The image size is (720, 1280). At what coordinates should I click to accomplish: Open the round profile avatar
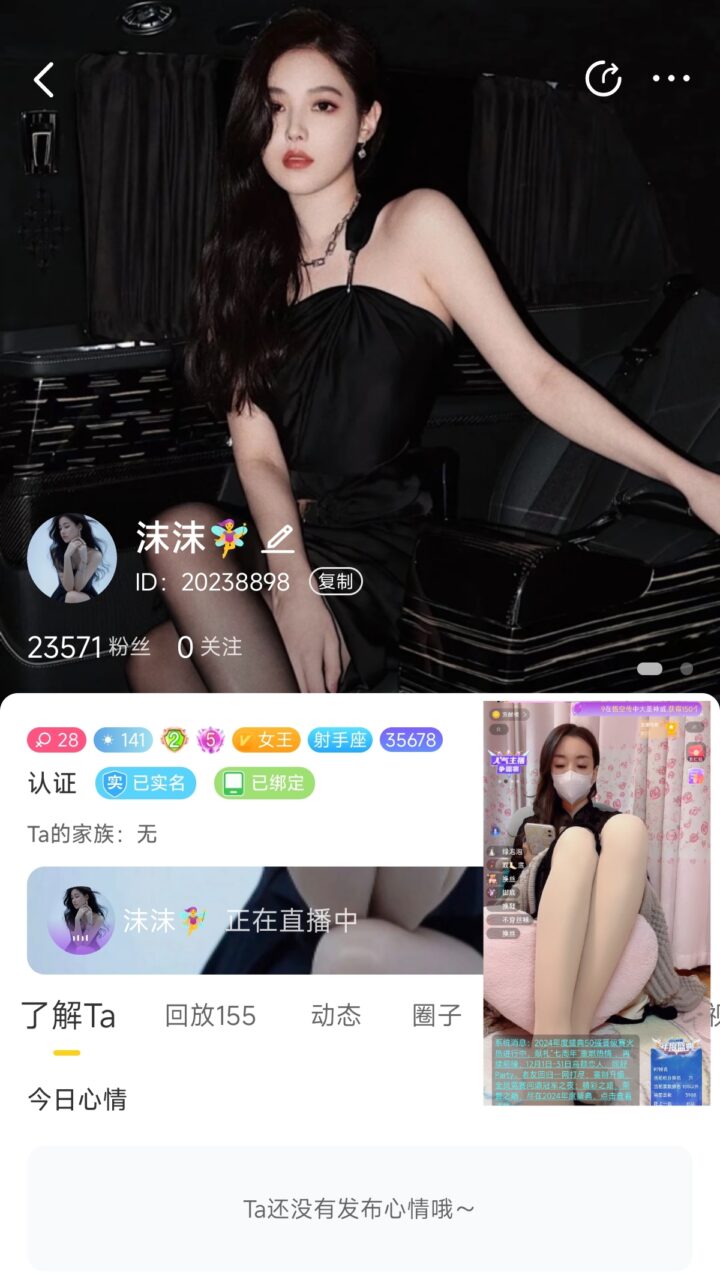71,558
